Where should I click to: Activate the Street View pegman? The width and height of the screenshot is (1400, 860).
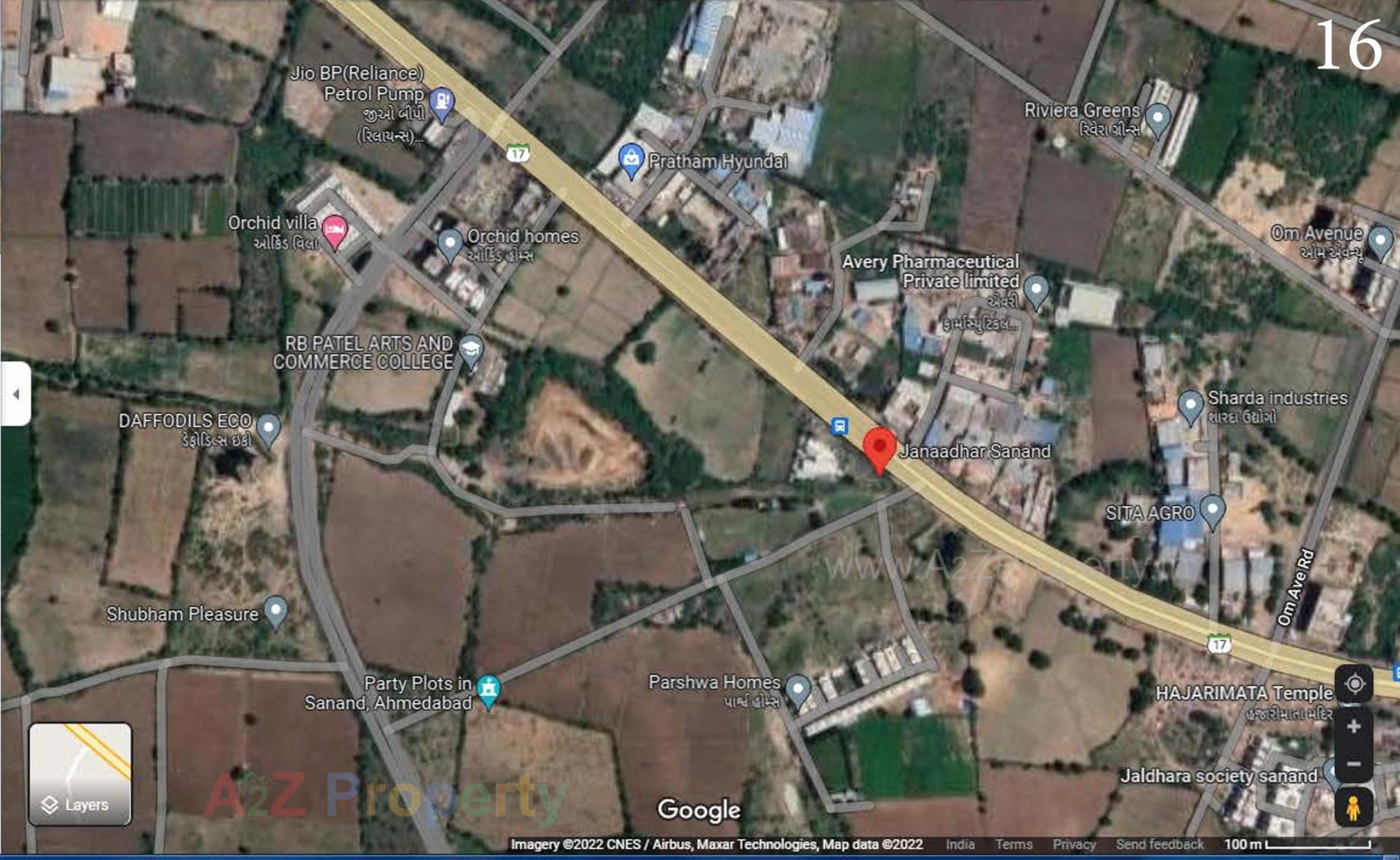(1354, 808)
